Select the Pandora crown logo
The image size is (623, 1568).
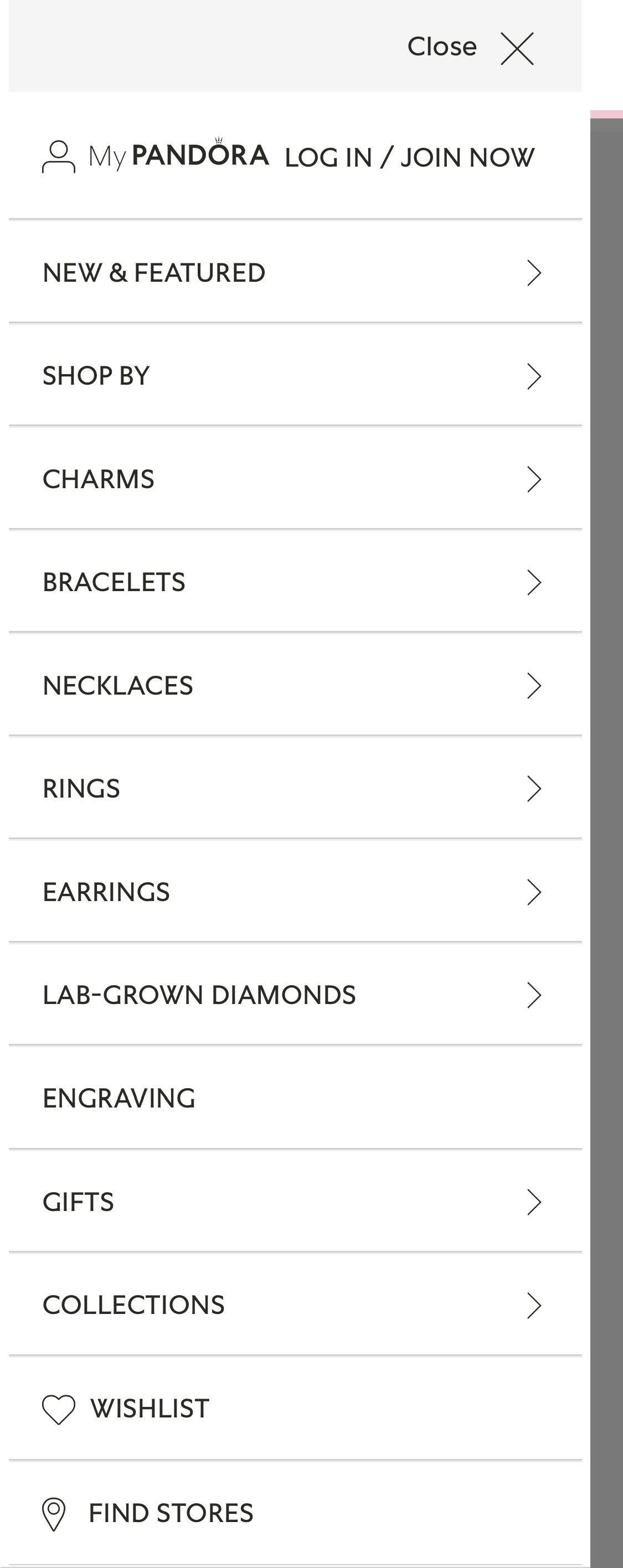tap(219, 140)
